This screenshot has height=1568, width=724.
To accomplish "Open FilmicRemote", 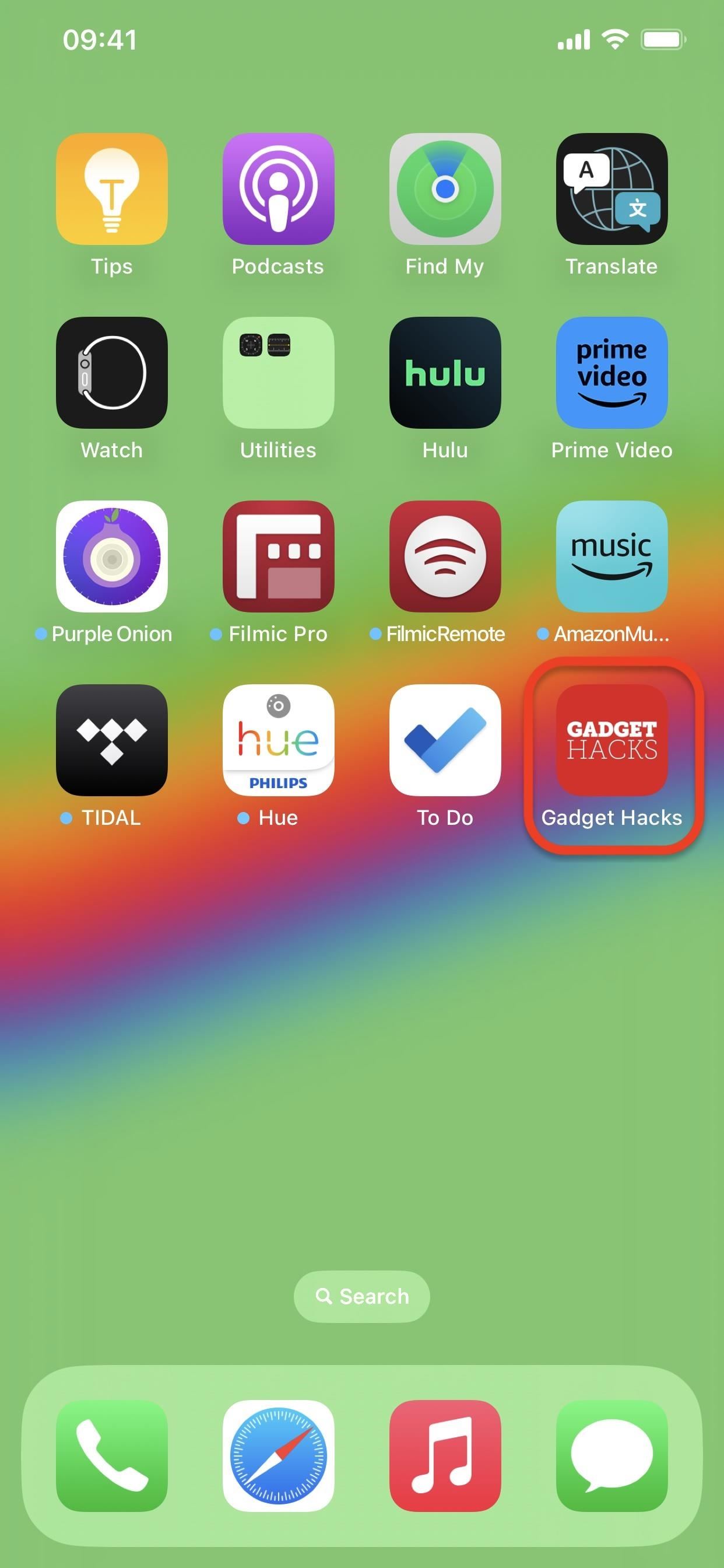I will coord(445,556).
